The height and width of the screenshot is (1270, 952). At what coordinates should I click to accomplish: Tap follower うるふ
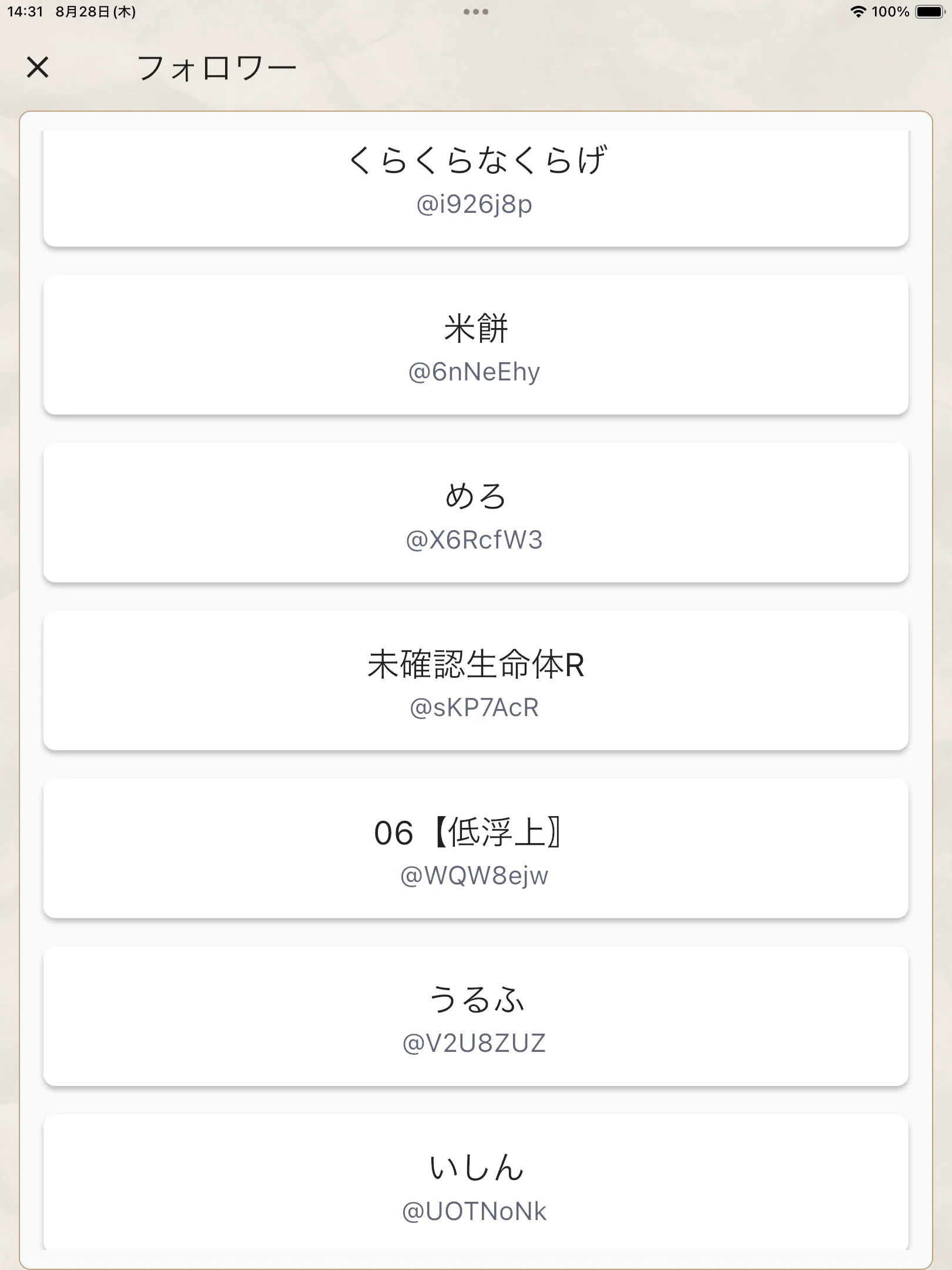coord(475,1016)
